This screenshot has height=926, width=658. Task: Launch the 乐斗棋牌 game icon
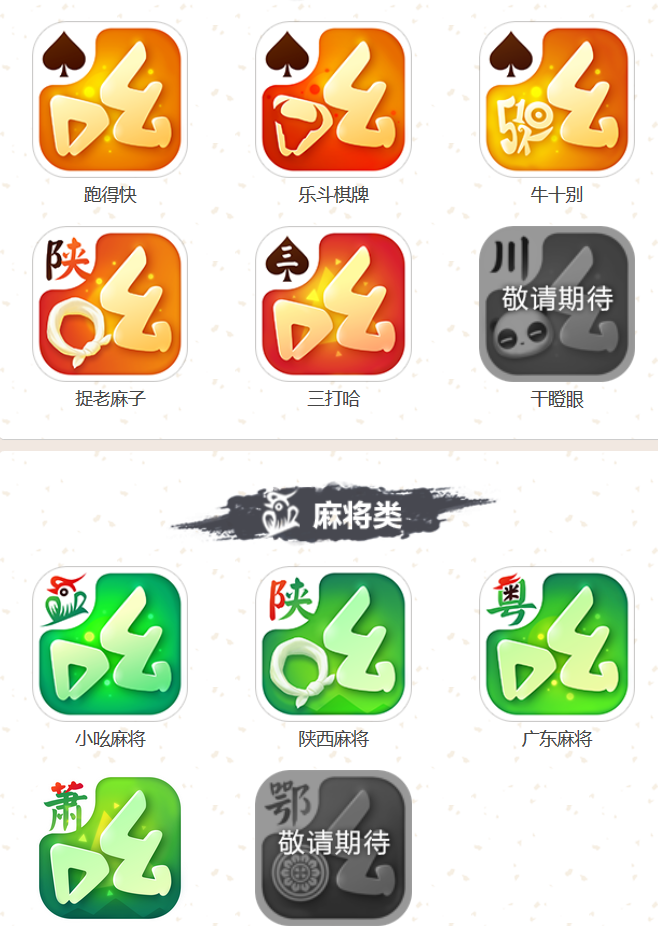click(333, 100)
